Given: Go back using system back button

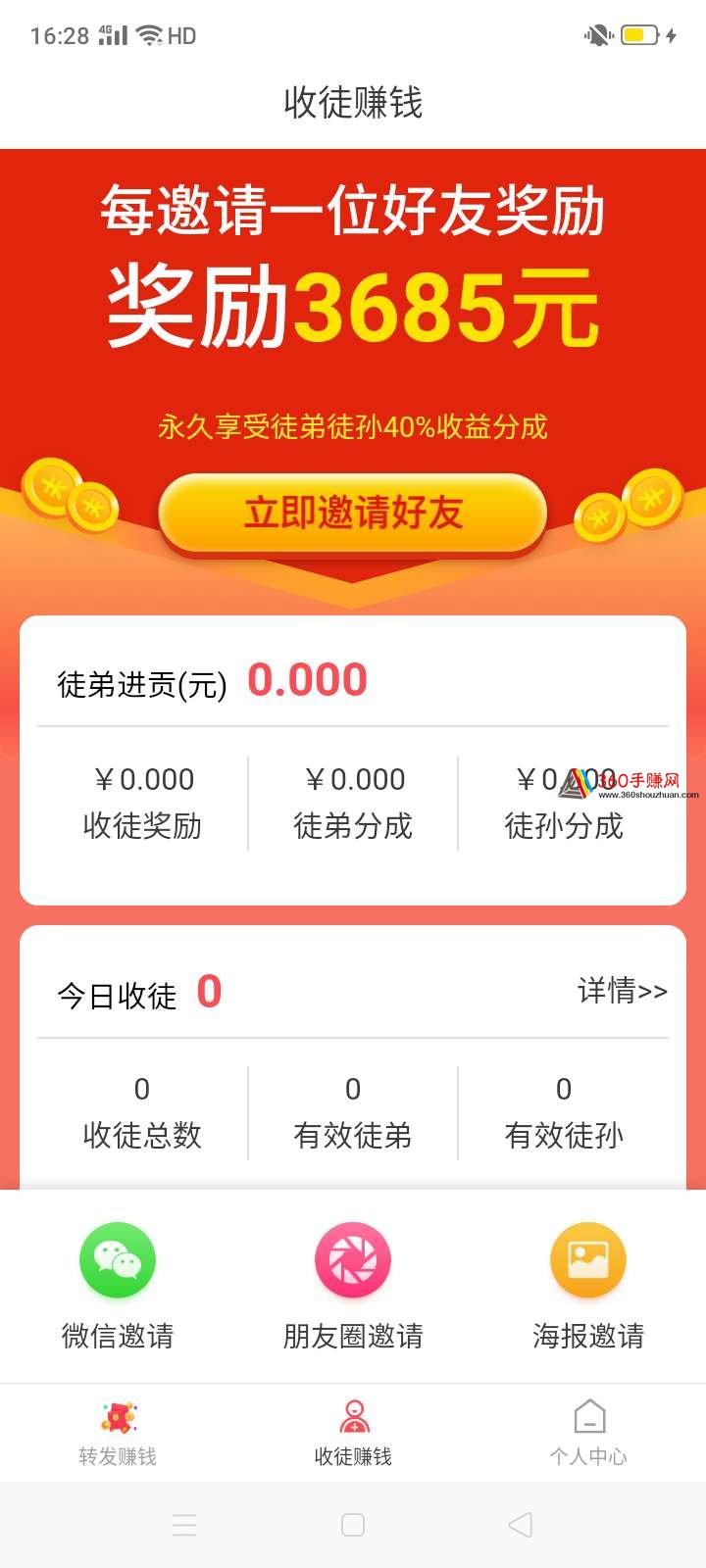Looking at the screenshot, I should coord(521,1525).
